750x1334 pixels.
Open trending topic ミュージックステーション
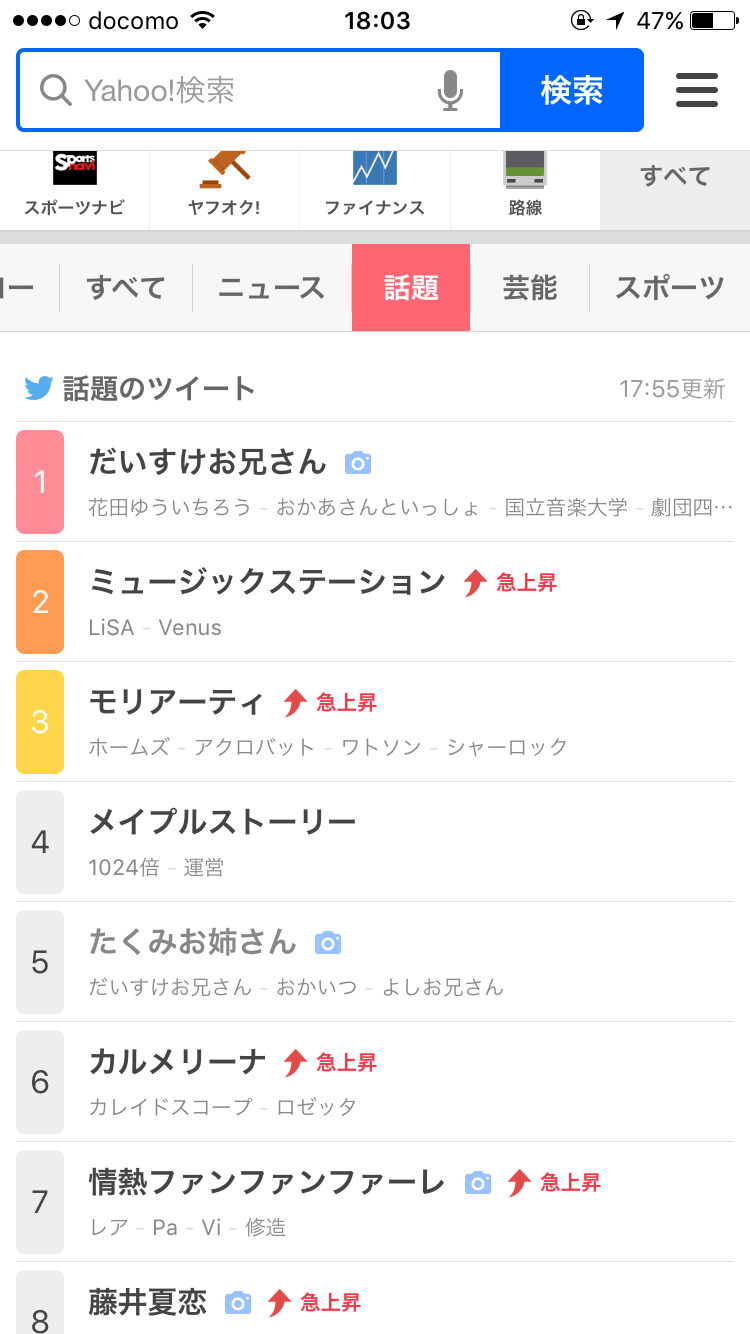tap(375, 602)
